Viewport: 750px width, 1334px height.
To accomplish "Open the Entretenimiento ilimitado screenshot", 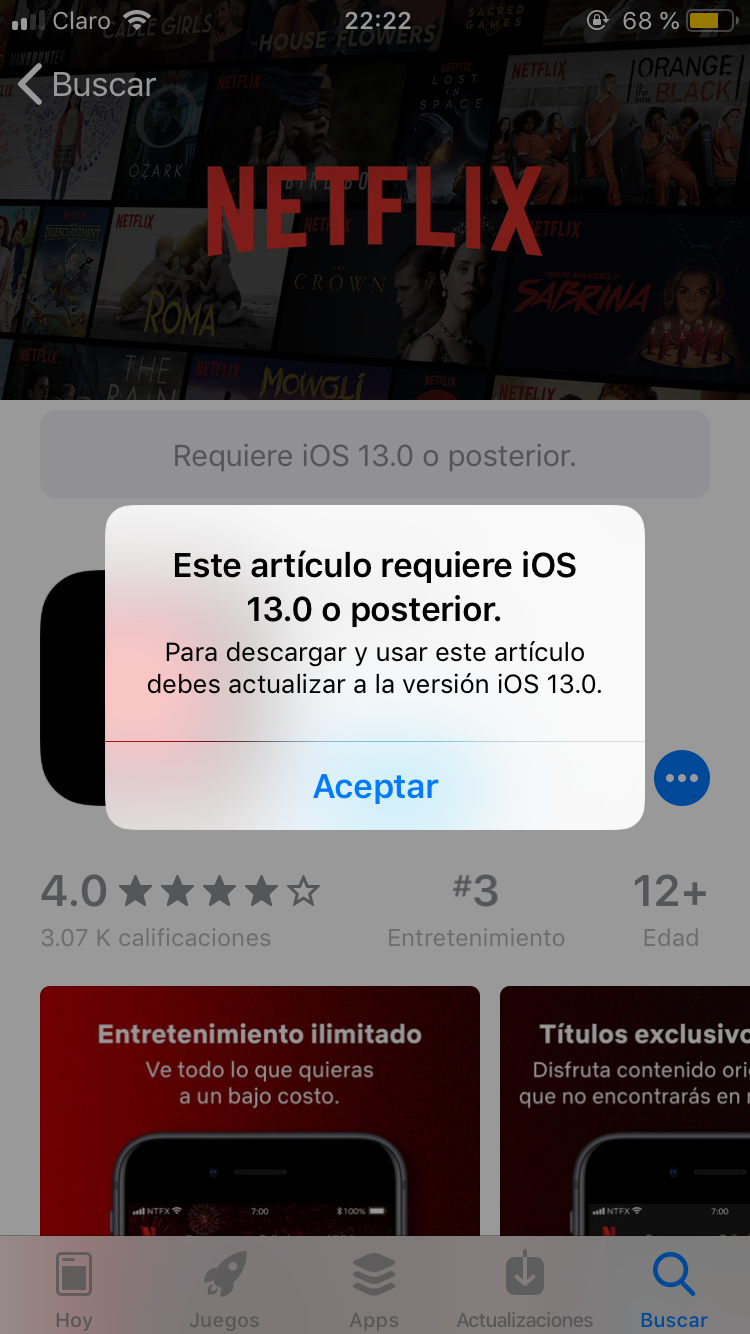I will [x=260, y=1110].
